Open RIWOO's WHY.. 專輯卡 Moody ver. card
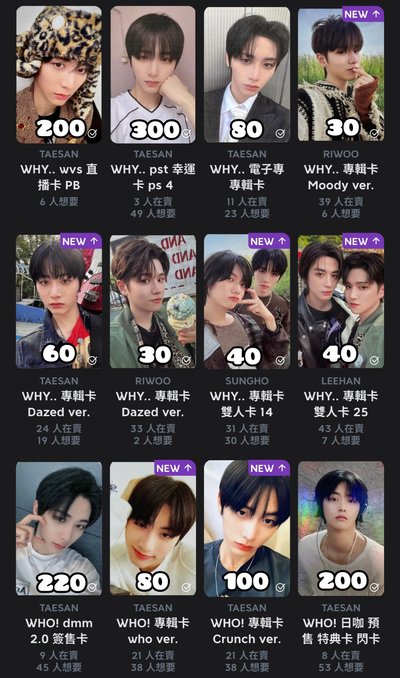 point(341,74)
